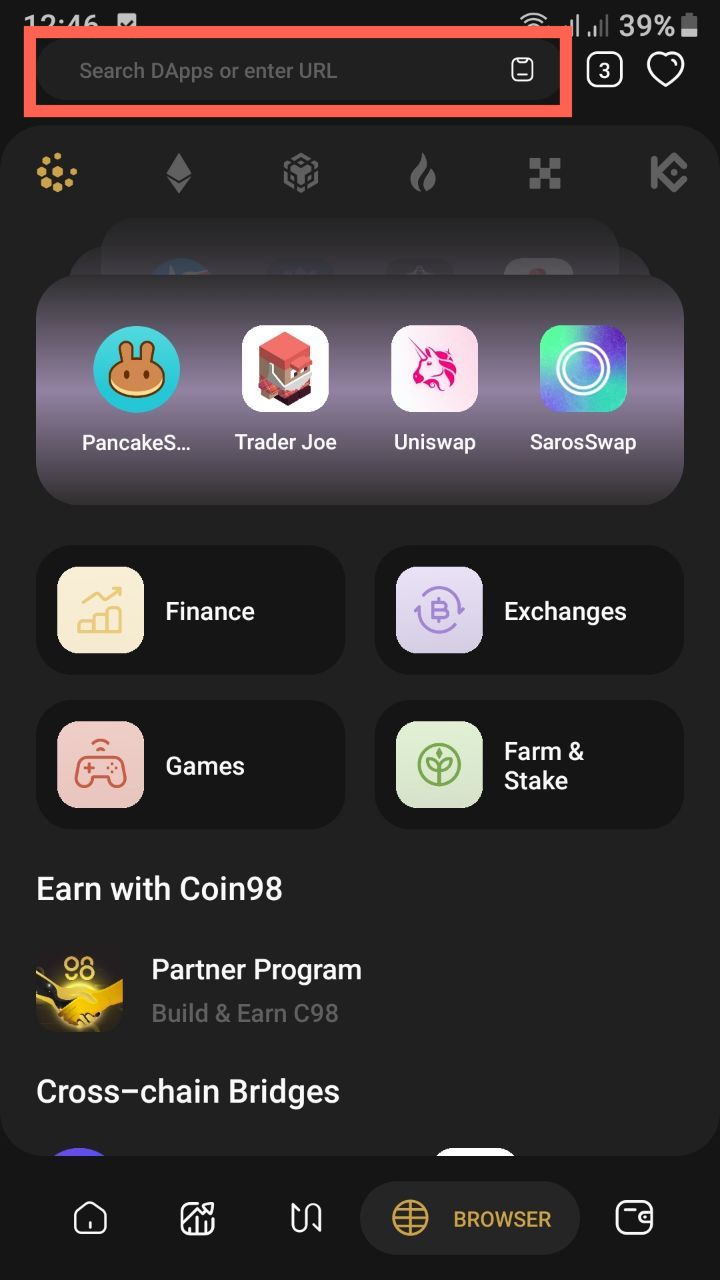
Task: Open the Games category
Action: point(190,765)
